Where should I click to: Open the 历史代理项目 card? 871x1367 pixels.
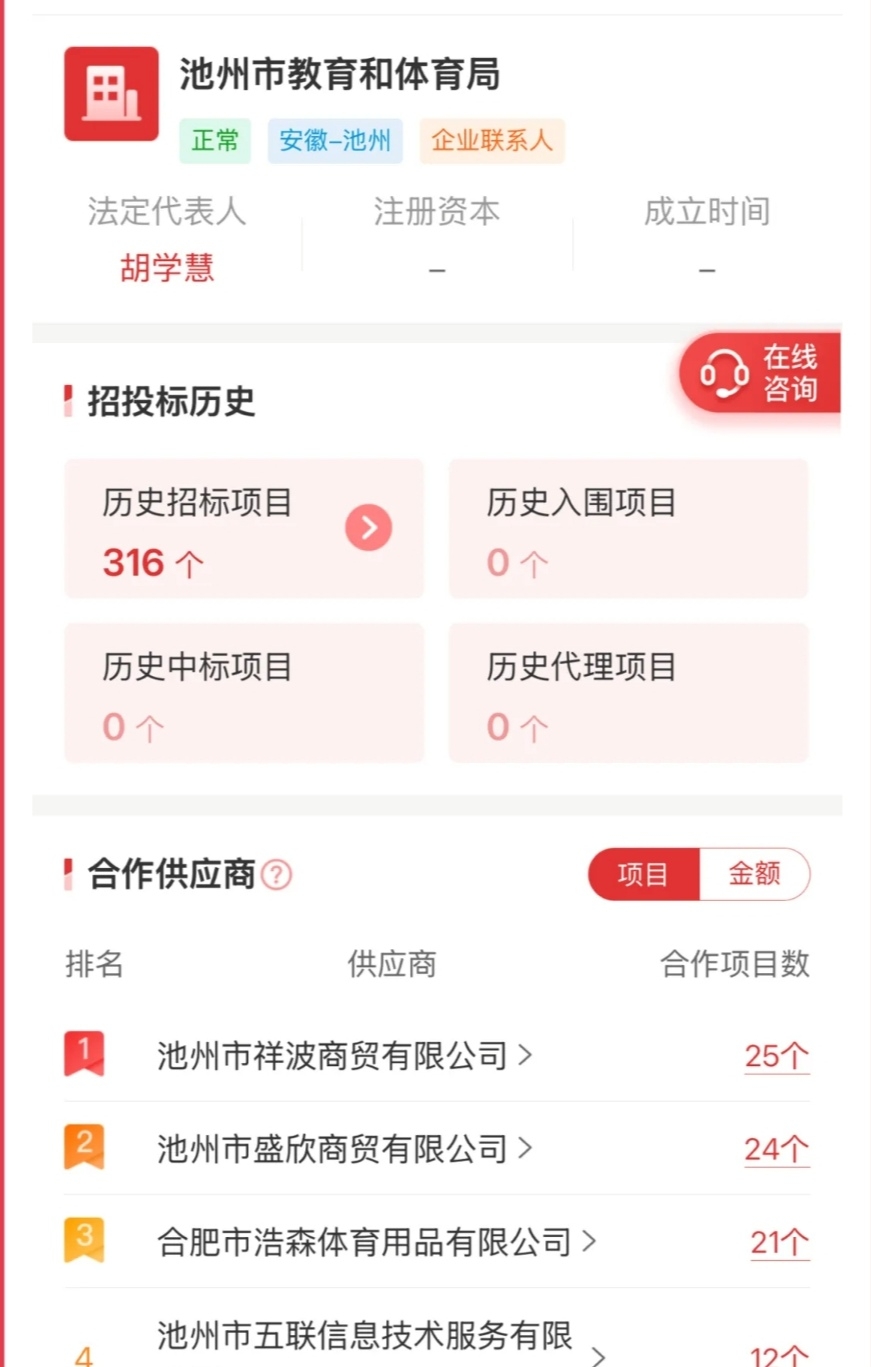tap(628, 692)
